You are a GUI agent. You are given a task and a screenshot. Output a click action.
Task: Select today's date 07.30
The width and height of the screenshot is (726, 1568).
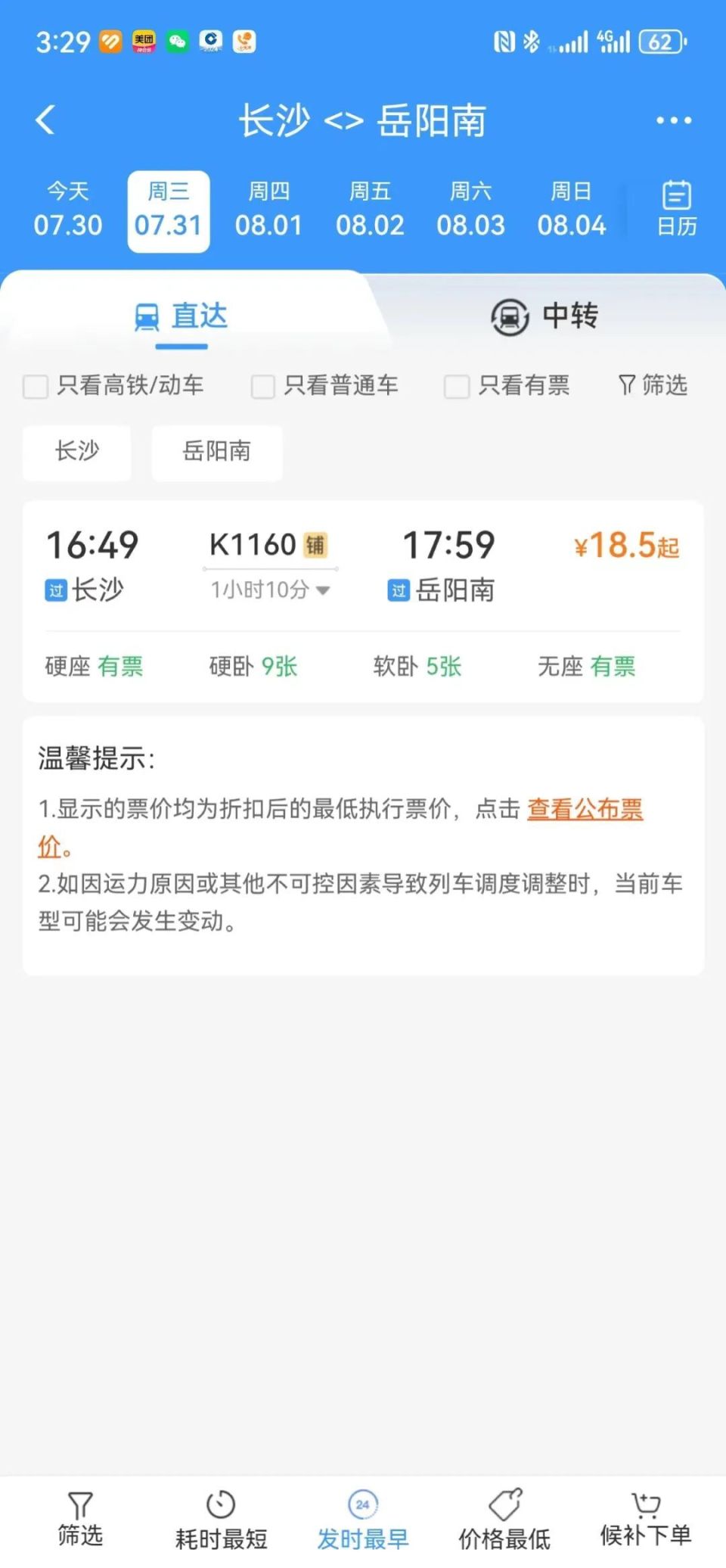click(68, 210)
